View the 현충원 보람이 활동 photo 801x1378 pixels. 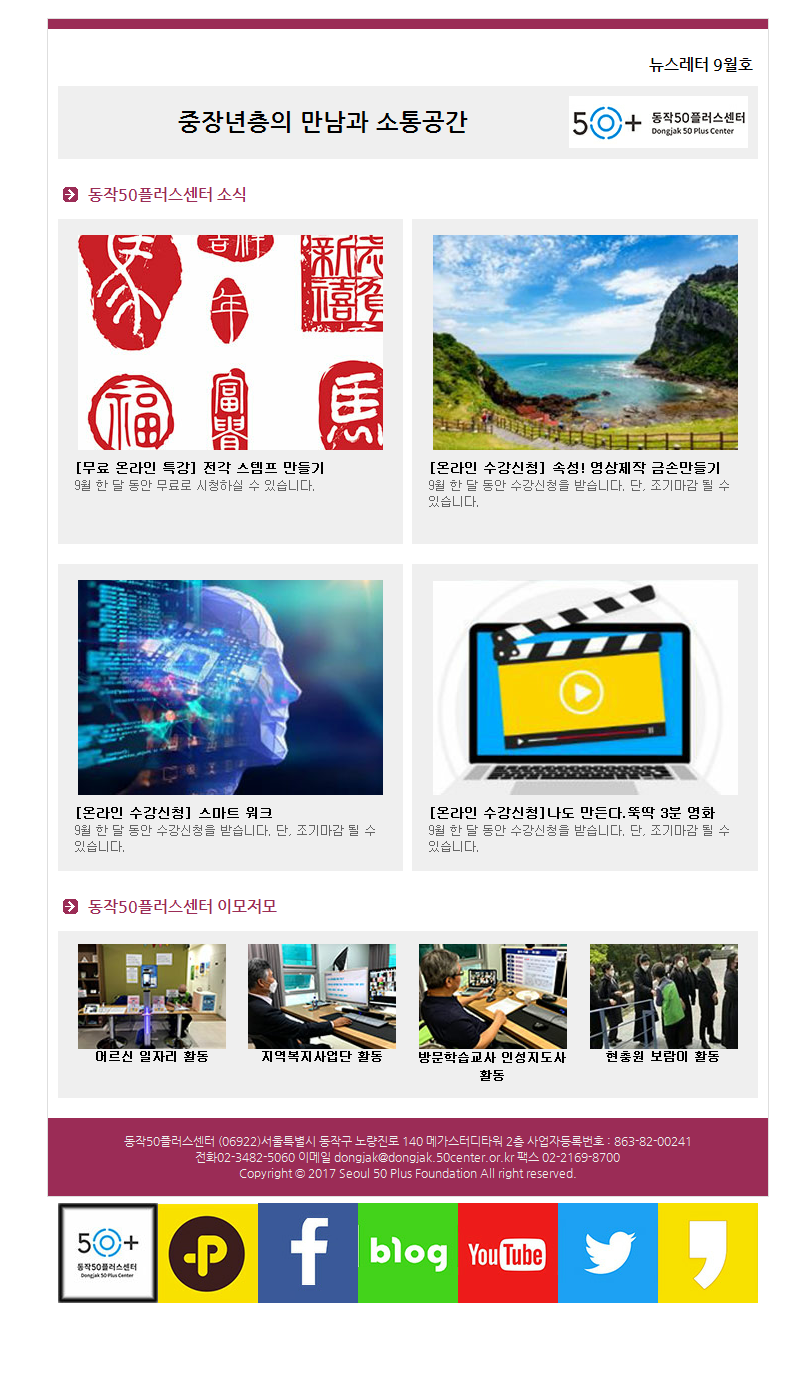pyautogui.click(x=663, y=996)
